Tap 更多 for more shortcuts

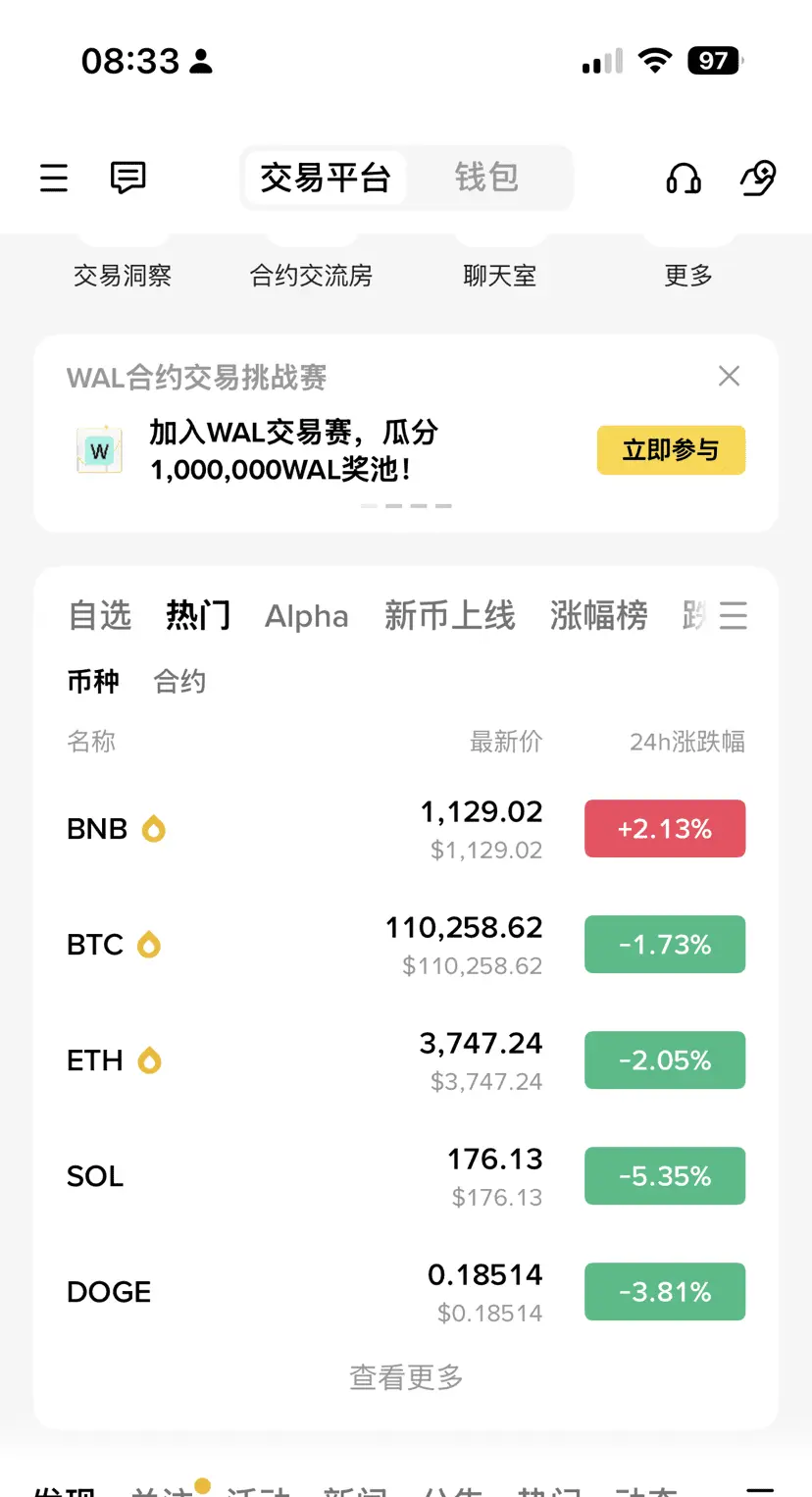click(688, 276)
